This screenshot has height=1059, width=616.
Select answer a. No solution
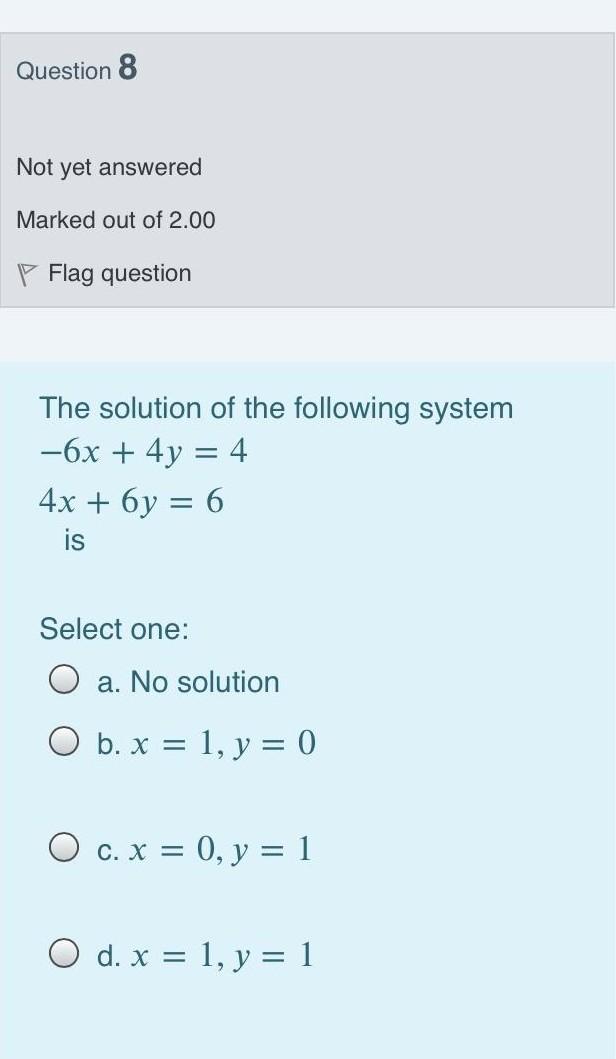click(x=65, y=681)
